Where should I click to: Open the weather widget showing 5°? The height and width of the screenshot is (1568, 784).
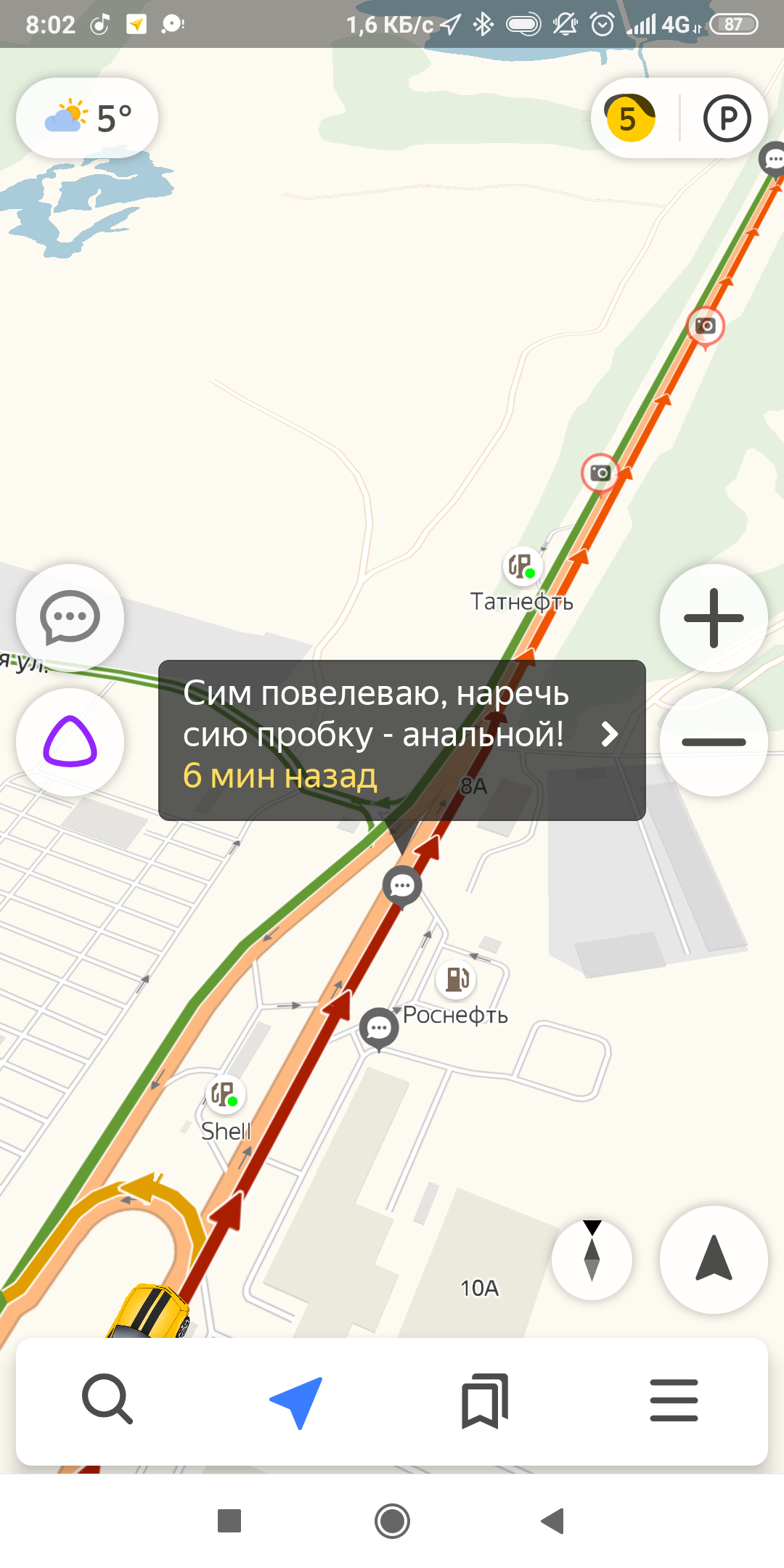coord(87,118)
